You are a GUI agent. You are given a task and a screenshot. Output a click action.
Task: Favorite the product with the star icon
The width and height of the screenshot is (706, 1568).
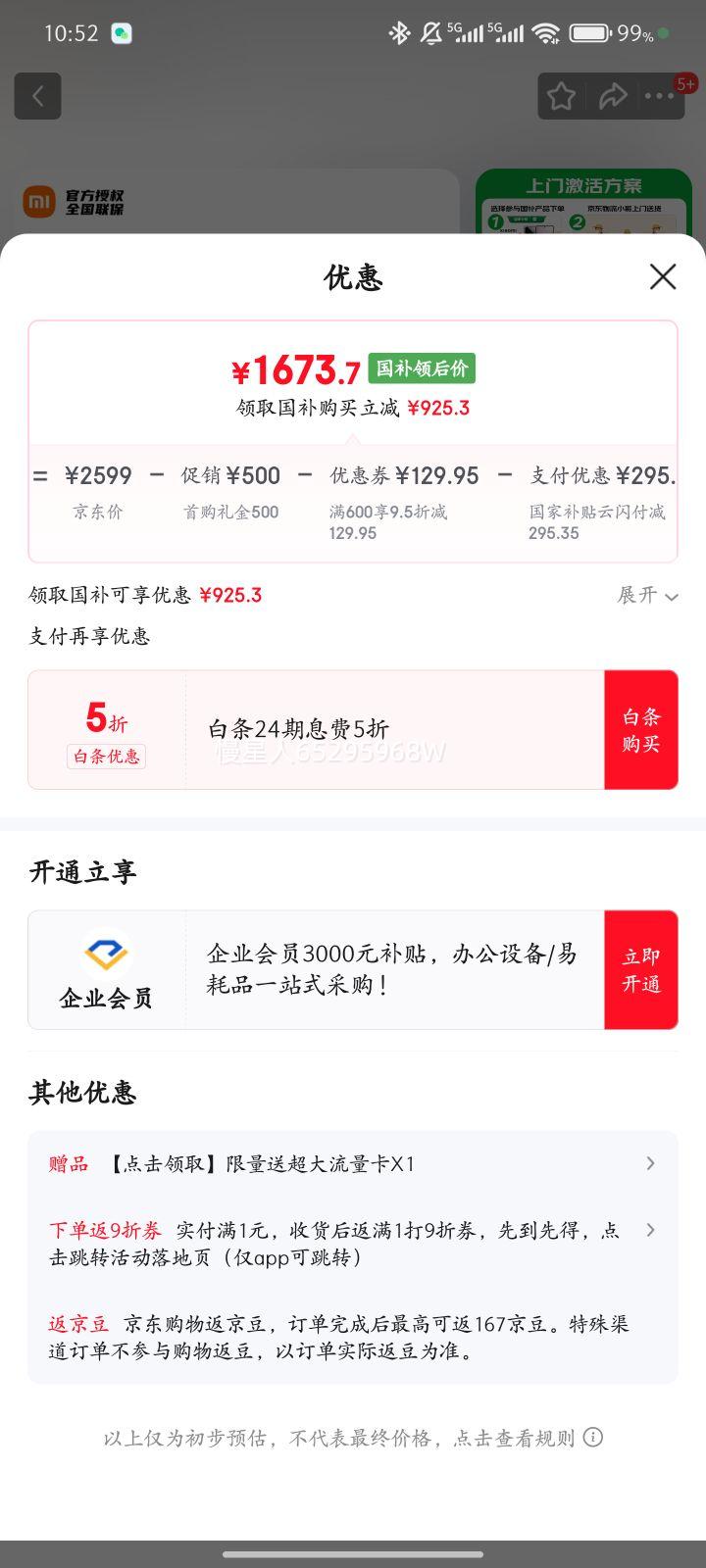pos(561,96)
